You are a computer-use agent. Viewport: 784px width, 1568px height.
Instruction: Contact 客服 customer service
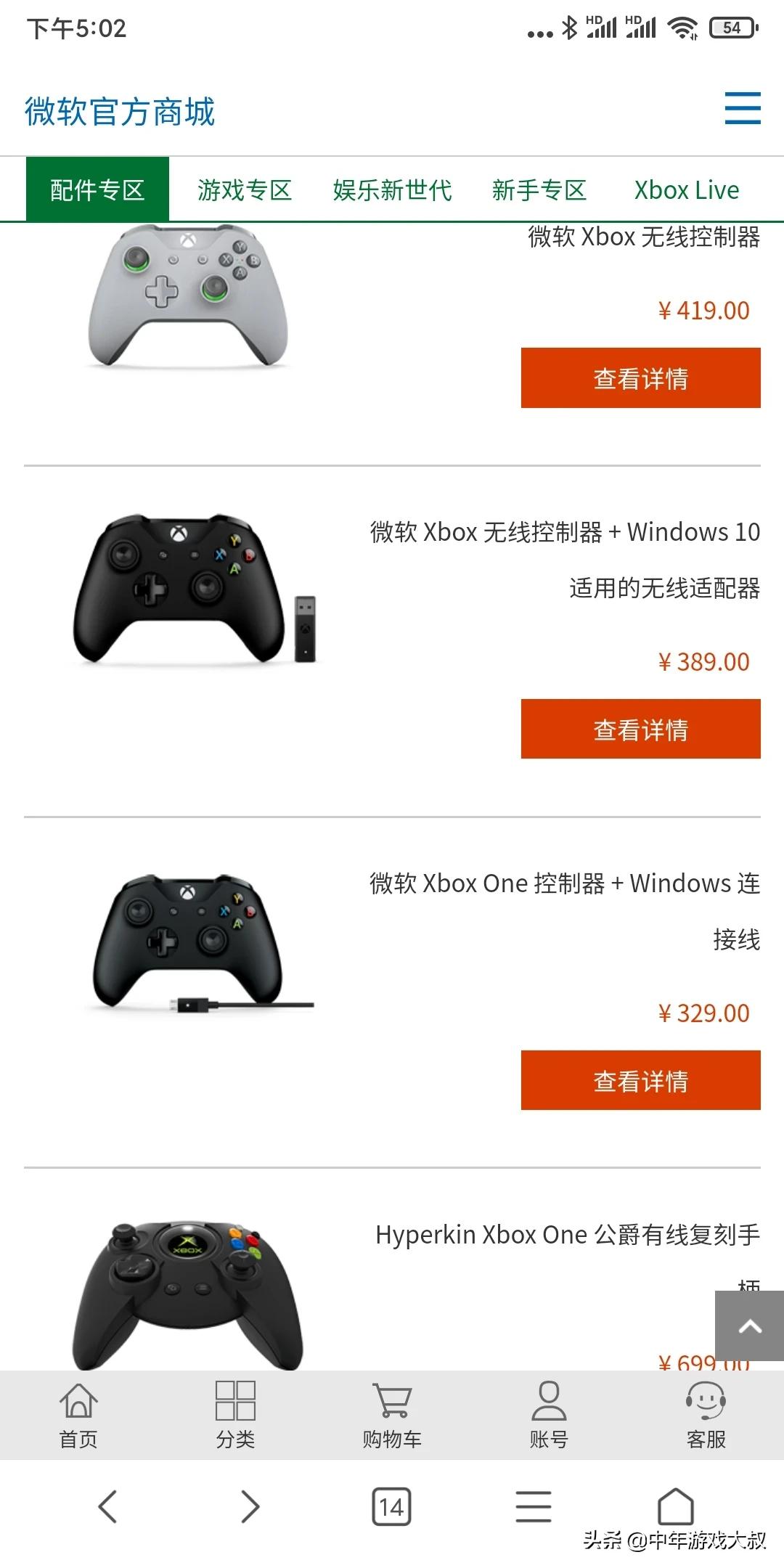coord(706,1416)
